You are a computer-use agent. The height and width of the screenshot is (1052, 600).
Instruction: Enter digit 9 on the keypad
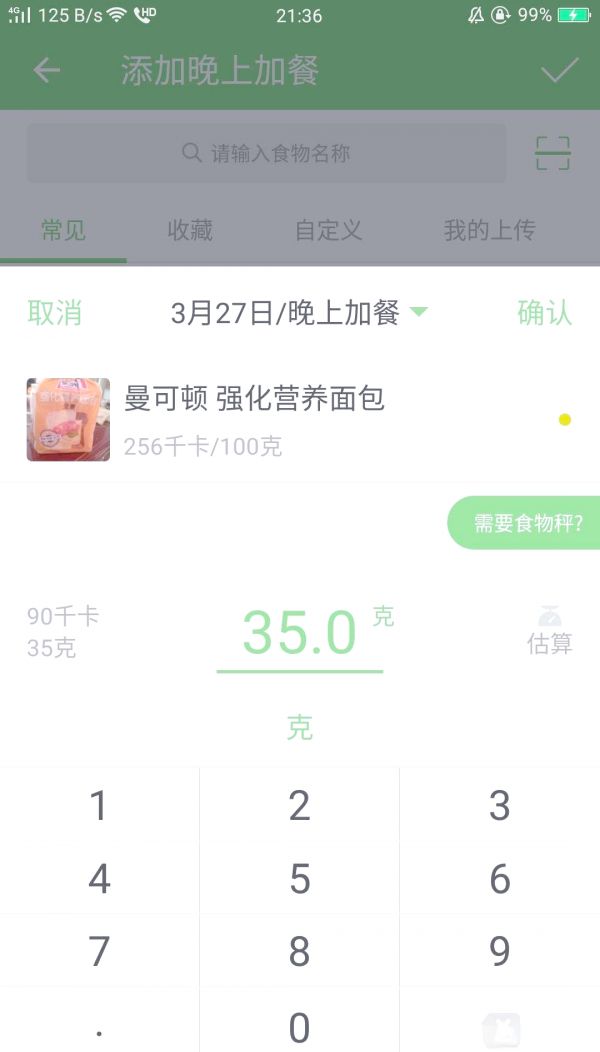[499, 951]
